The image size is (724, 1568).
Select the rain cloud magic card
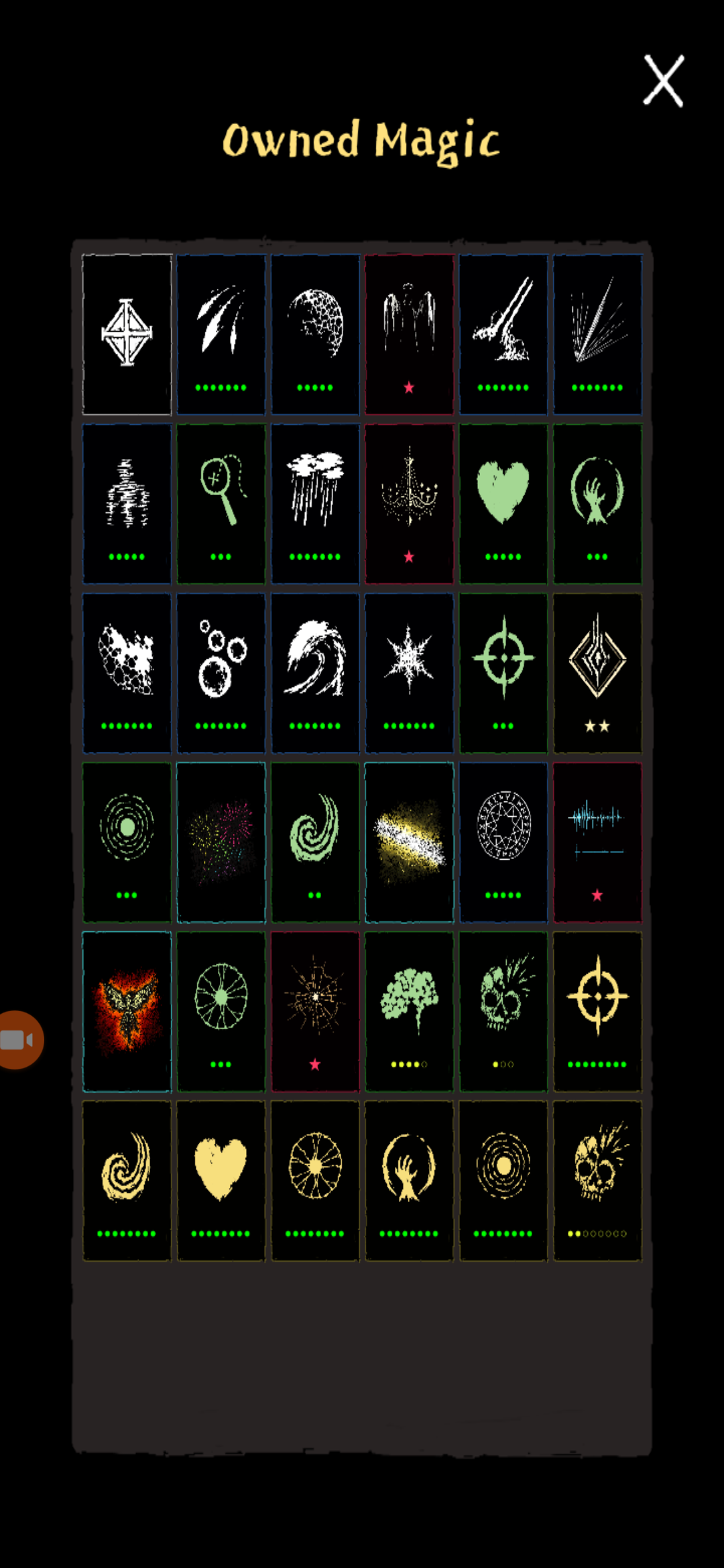pos(315,503)
